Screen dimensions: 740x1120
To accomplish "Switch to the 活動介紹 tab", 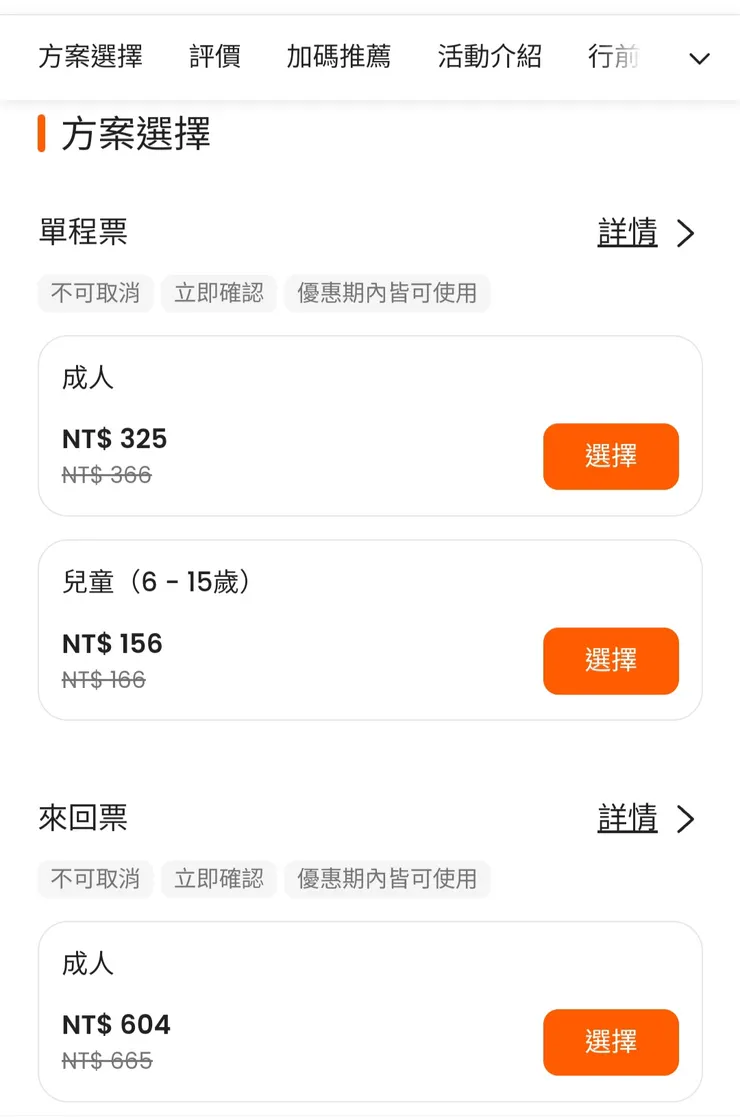I will [x=489, y=57].
